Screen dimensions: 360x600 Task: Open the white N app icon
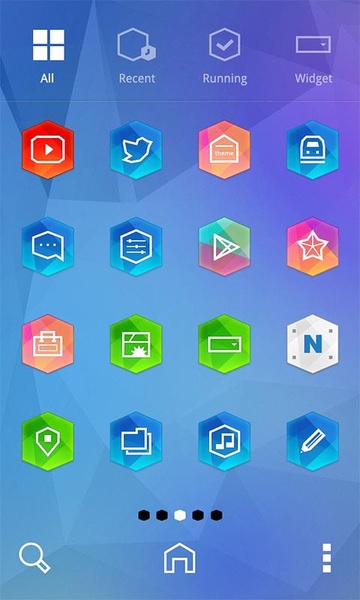point(313,344)
